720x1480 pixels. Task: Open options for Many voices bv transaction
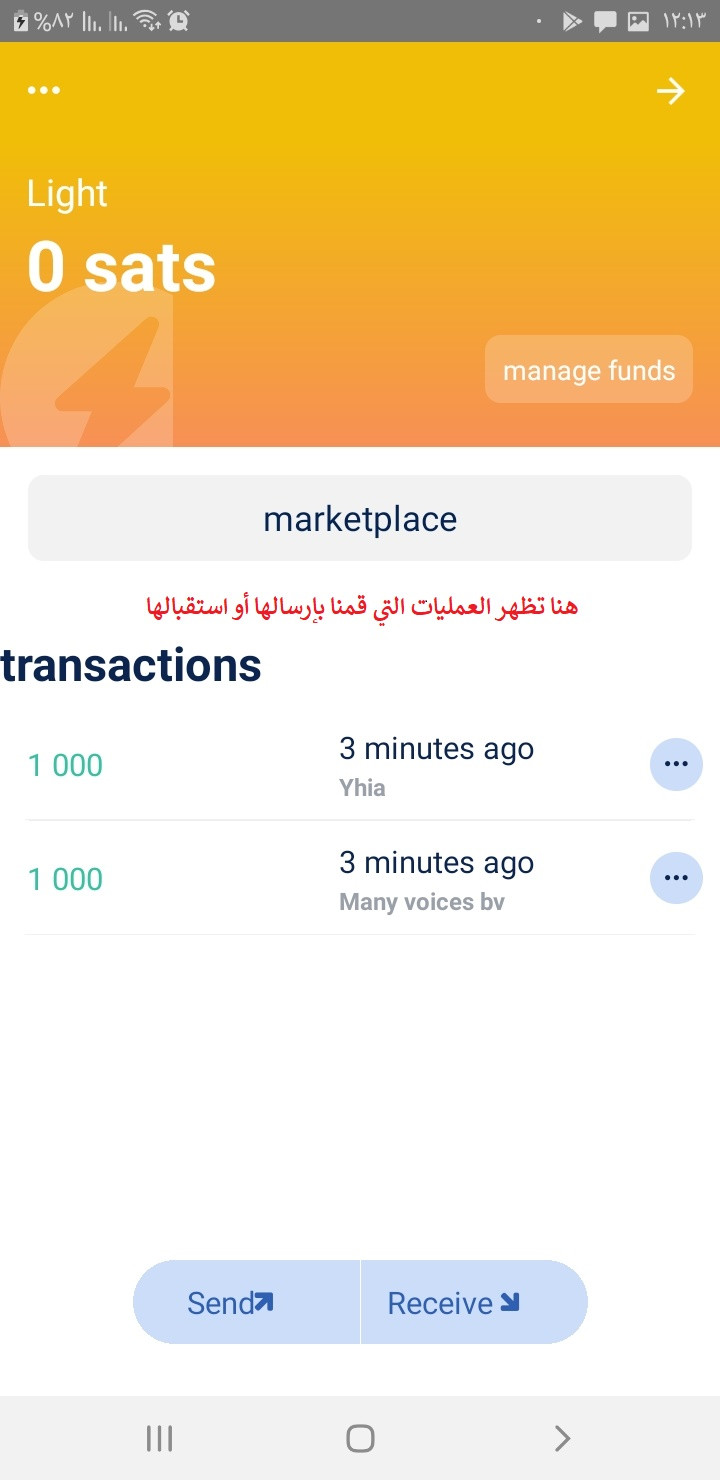677,879
